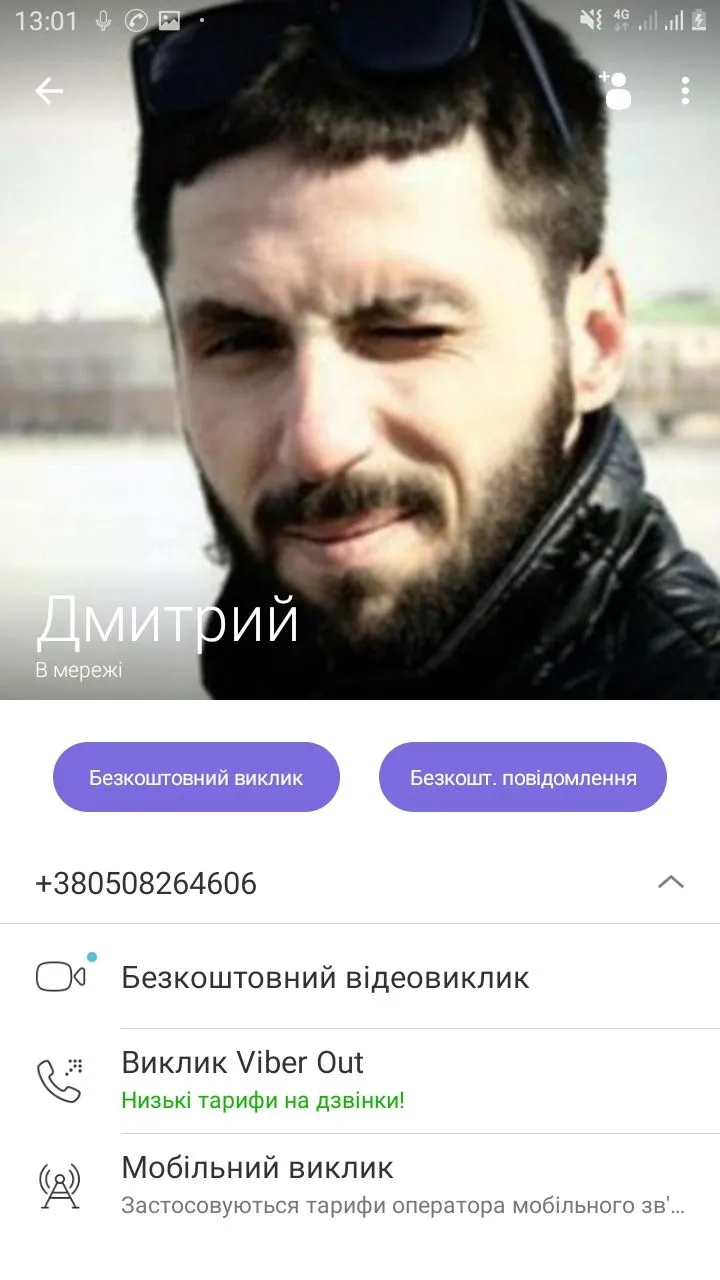The image size is (720, 1280).
Task: Start Безкоштовний відеовиклик
Action: [325, 977]
